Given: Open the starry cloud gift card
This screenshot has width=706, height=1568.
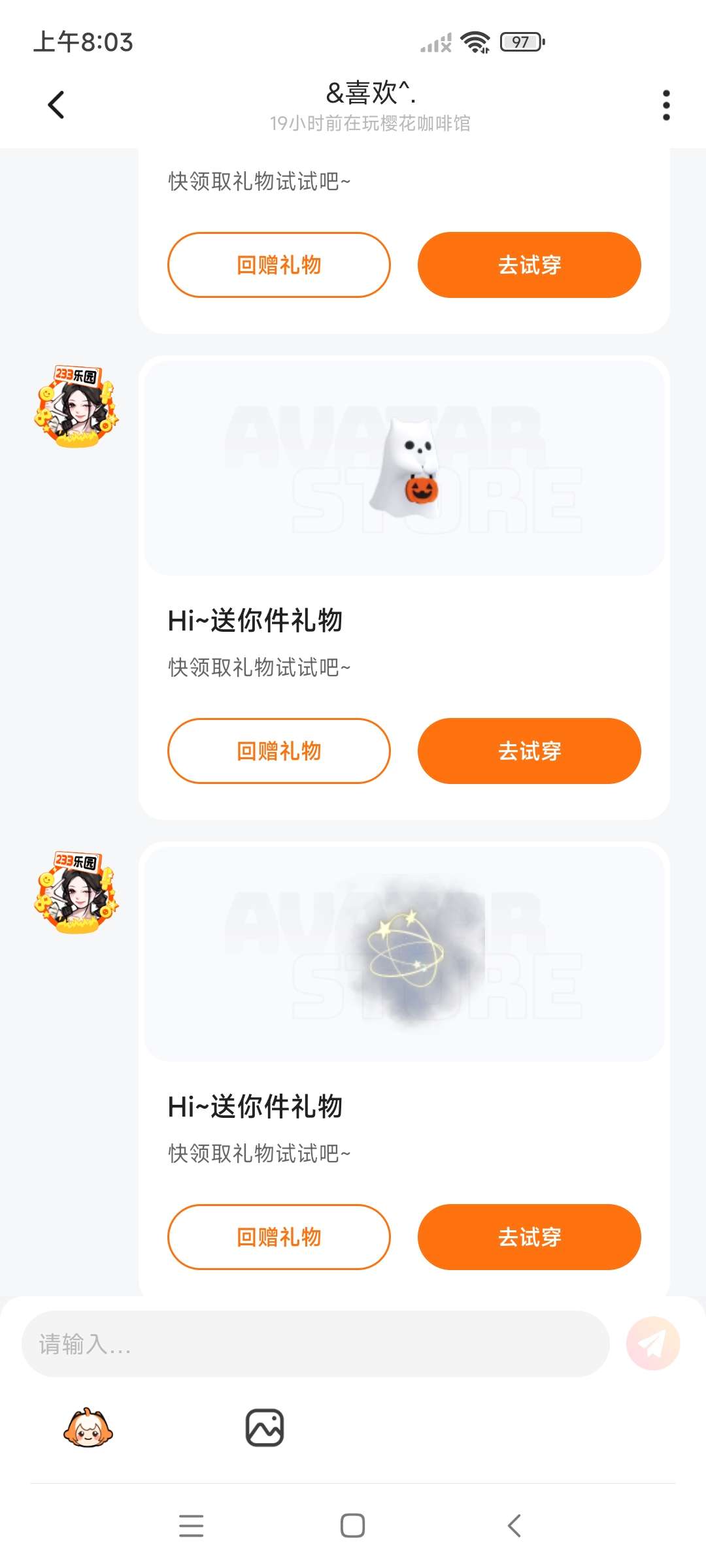Looking at the screenshot, I should 404,955.
